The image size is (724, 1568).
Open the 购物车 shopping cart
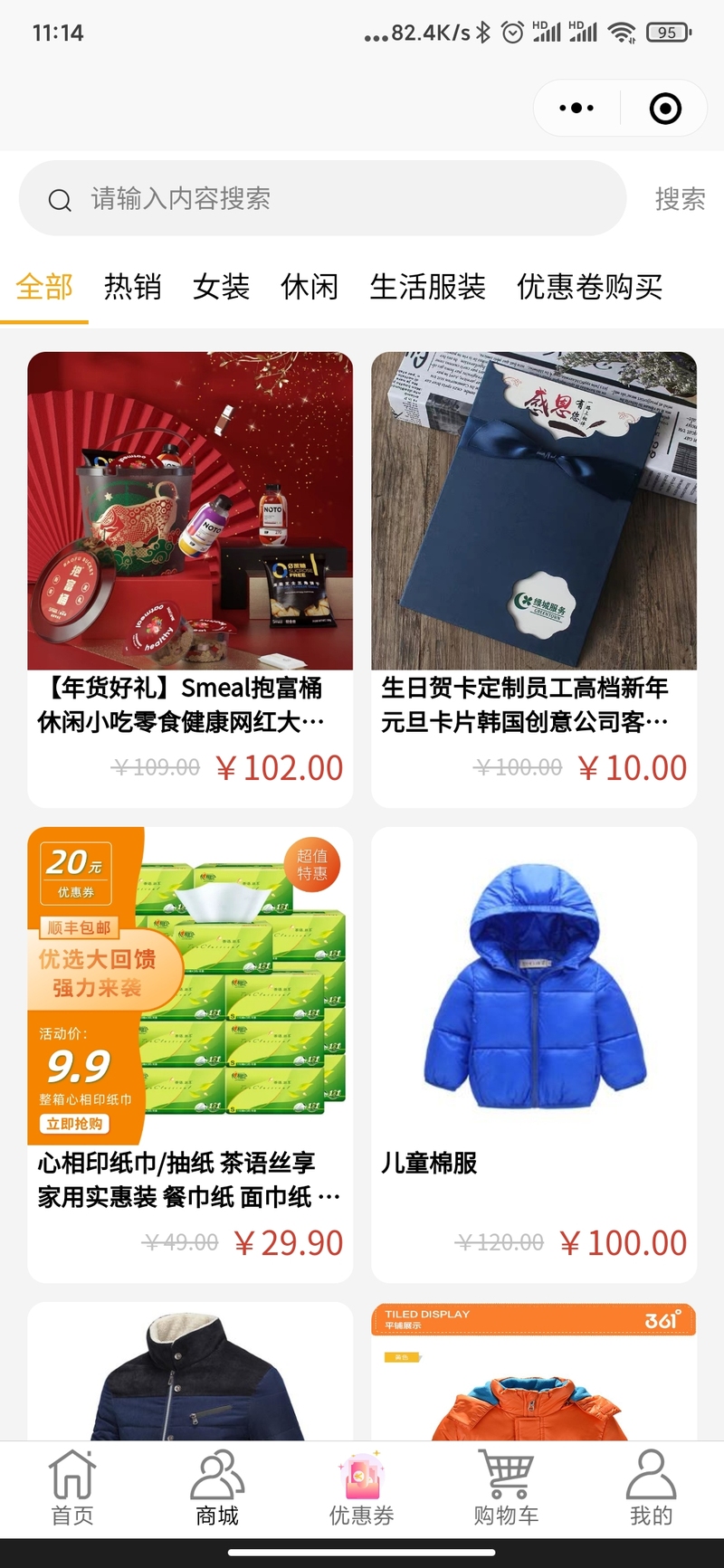coord(507,1488)
